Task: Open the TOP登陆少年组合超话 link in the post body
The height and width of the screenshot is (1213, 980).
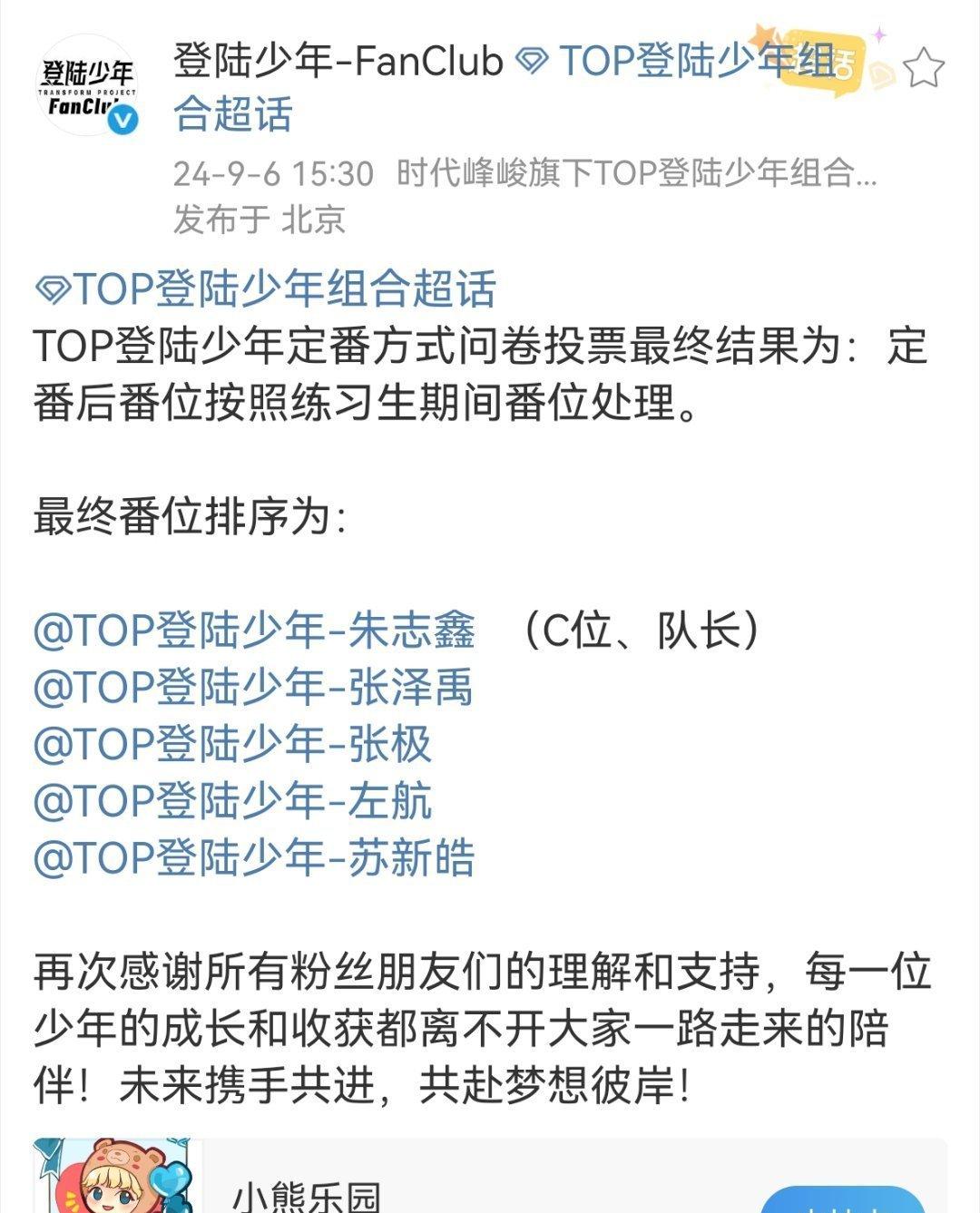Action: 265,289
